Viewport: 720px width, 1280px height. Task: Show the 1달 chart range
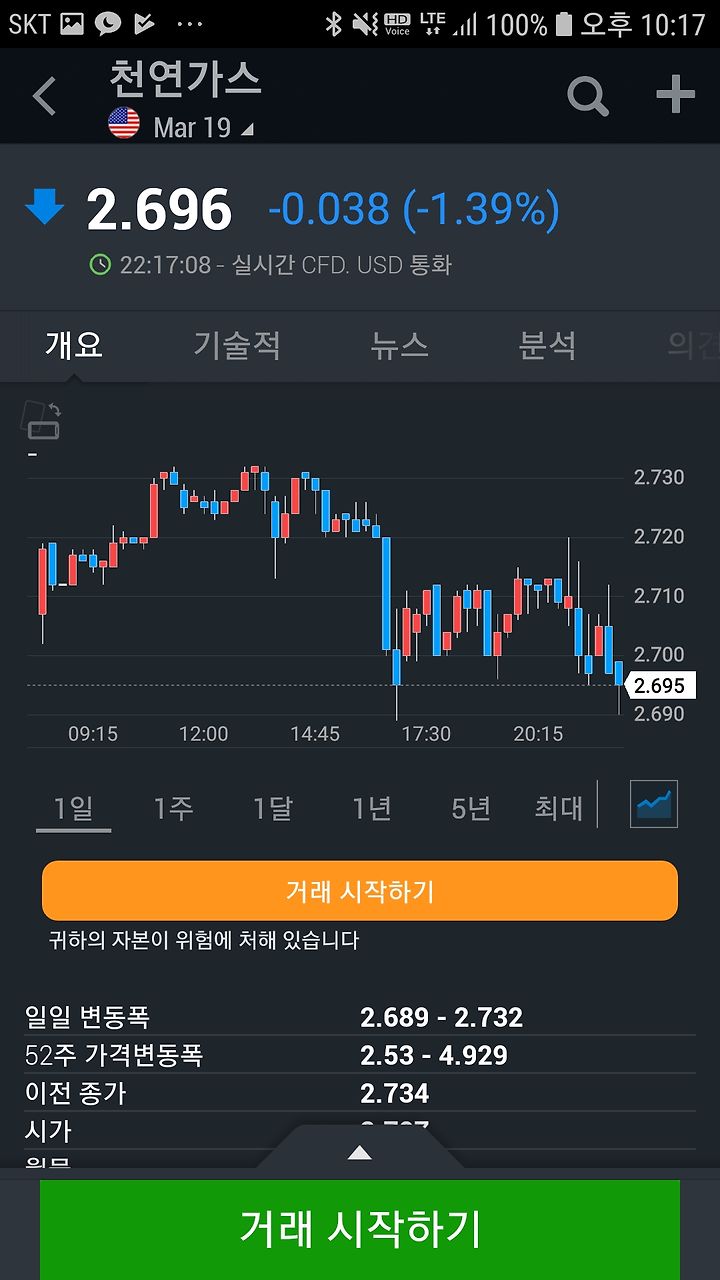(272, 808)
